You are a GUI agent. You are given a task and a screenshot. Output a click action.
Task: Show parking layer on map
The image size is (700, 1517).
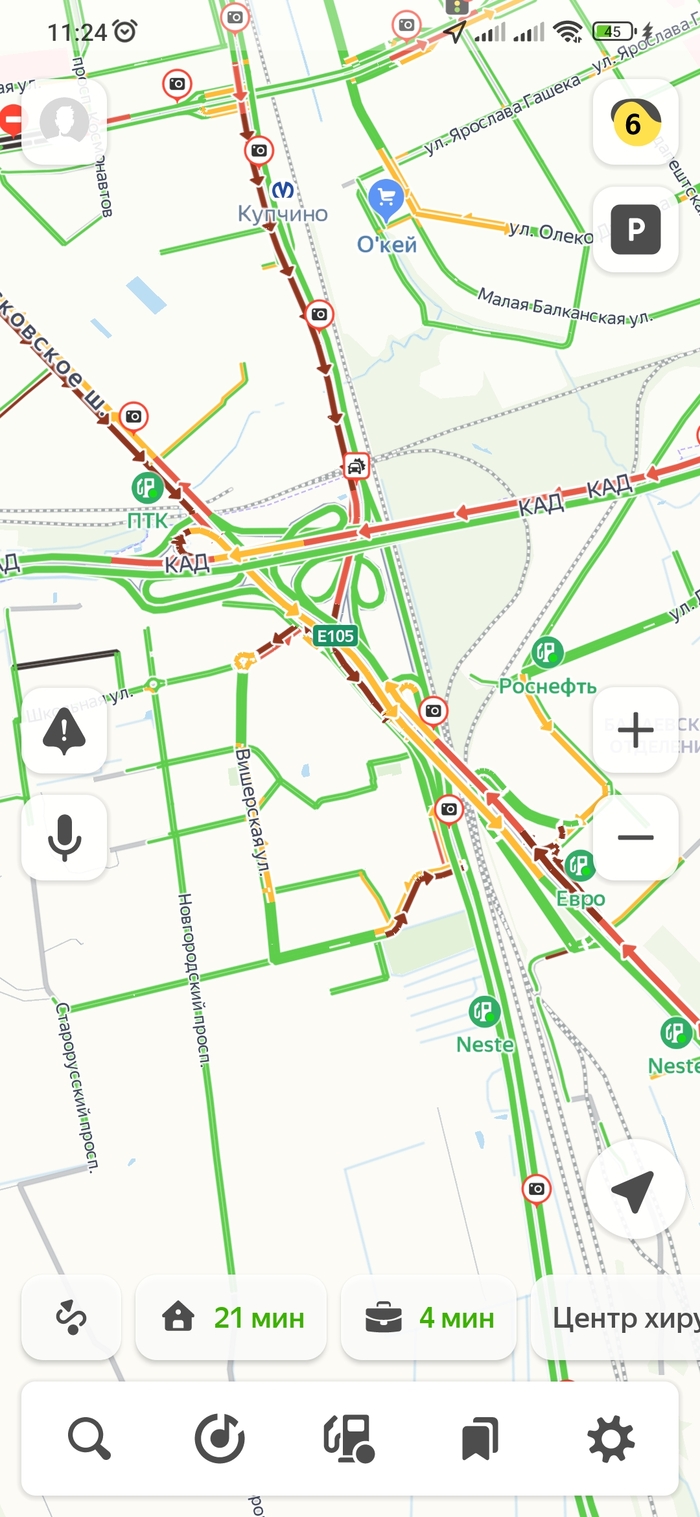click(x=635, y=230)
